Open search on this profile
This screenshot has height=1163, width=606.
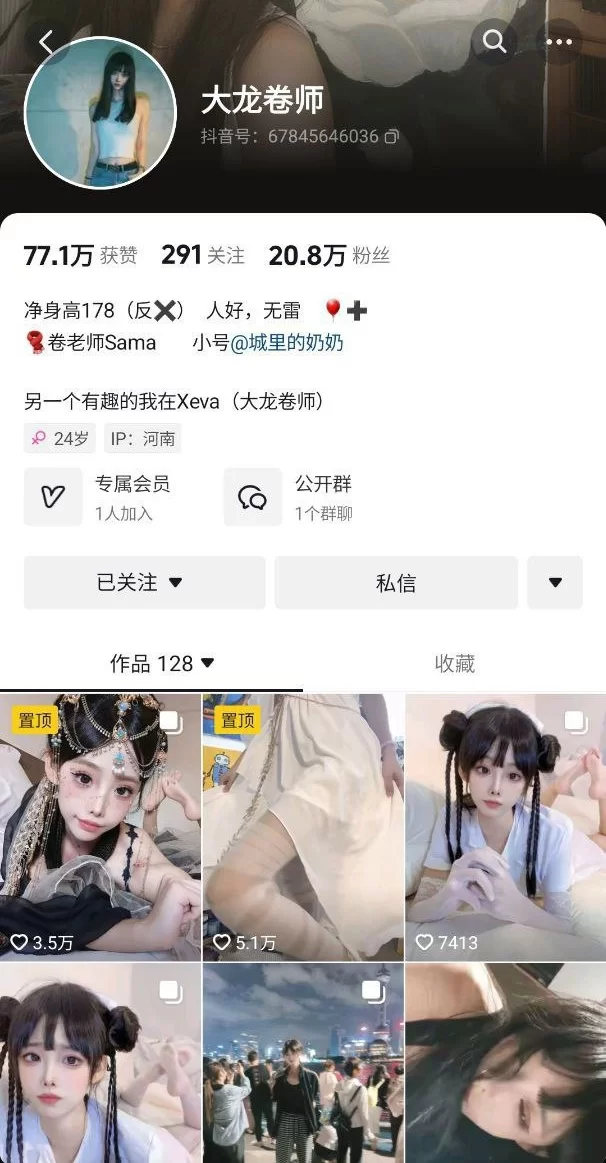pos(494,41)
